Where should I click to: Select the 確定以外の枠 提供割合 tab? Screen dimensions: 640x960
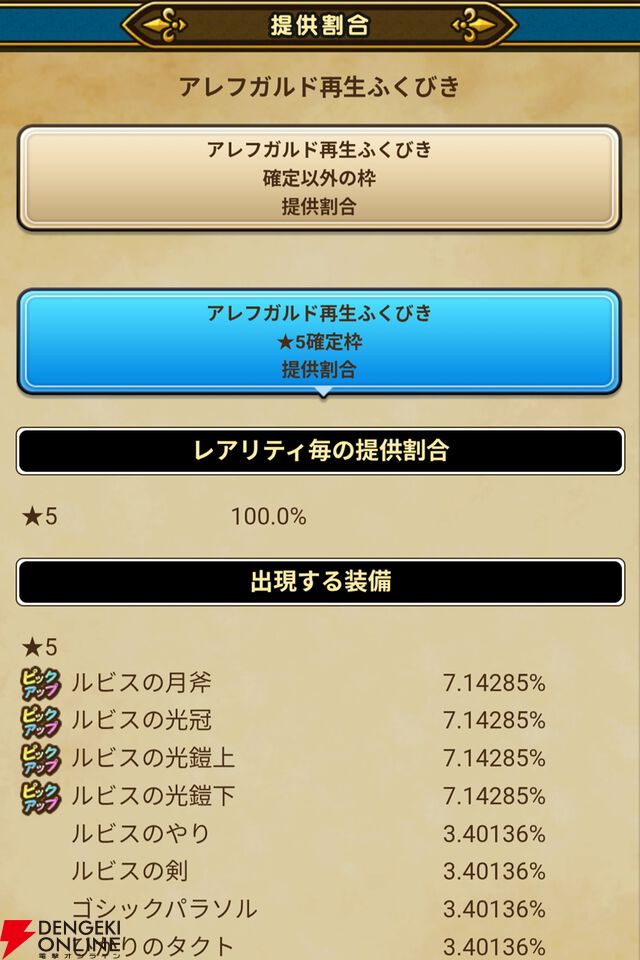coord(320,178)
